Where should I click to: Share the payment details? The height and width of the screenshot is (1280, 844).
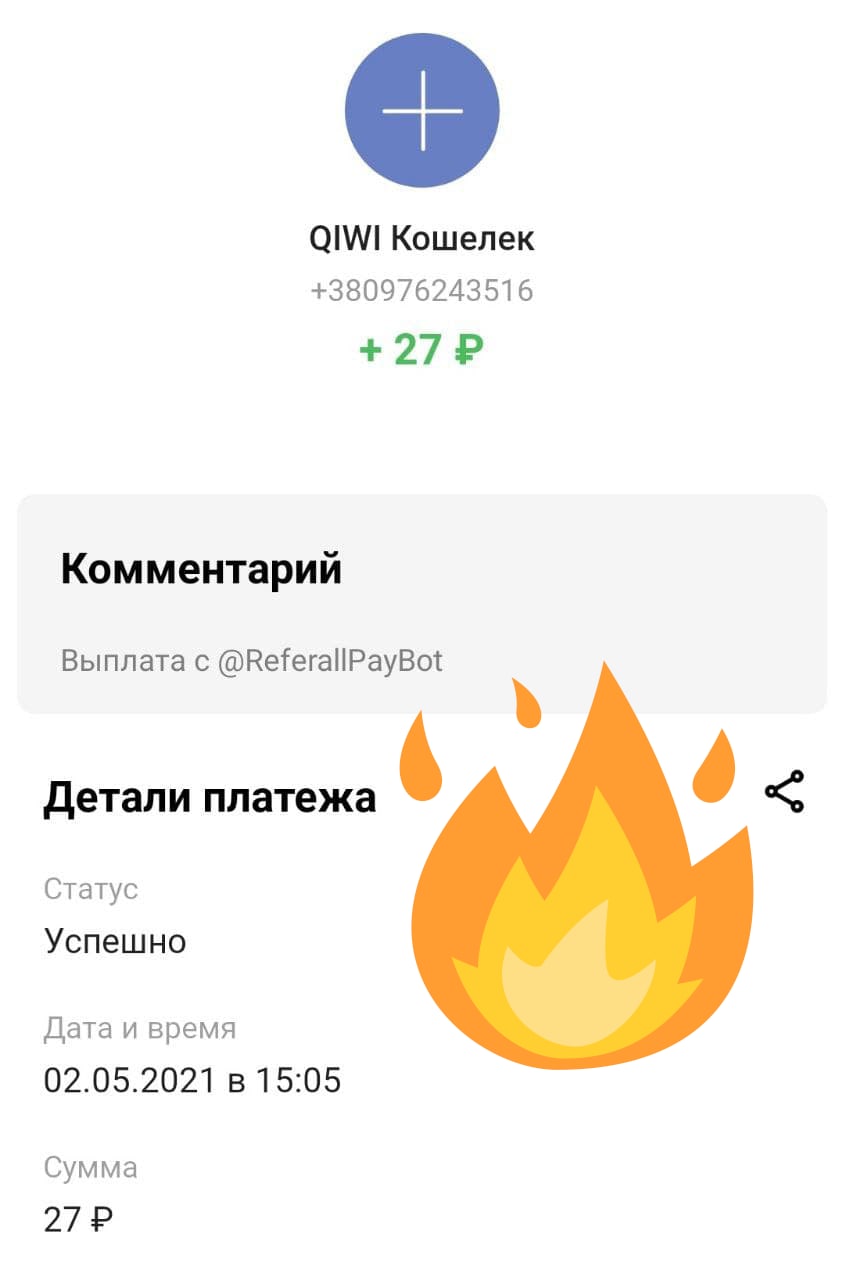784,791
